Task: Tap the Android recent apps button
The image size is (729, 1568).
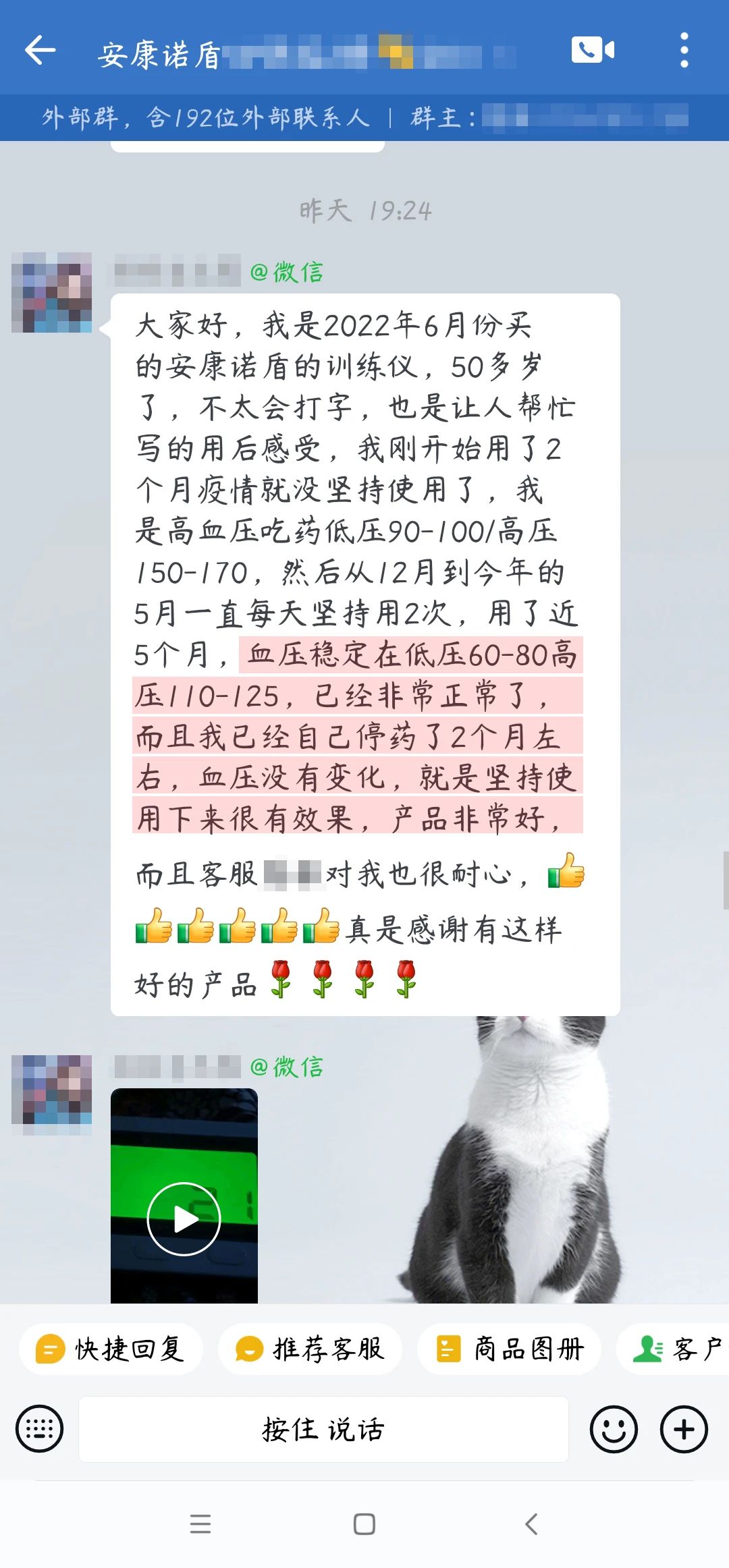Action: pyautogui.click(x=199, y=1524)
